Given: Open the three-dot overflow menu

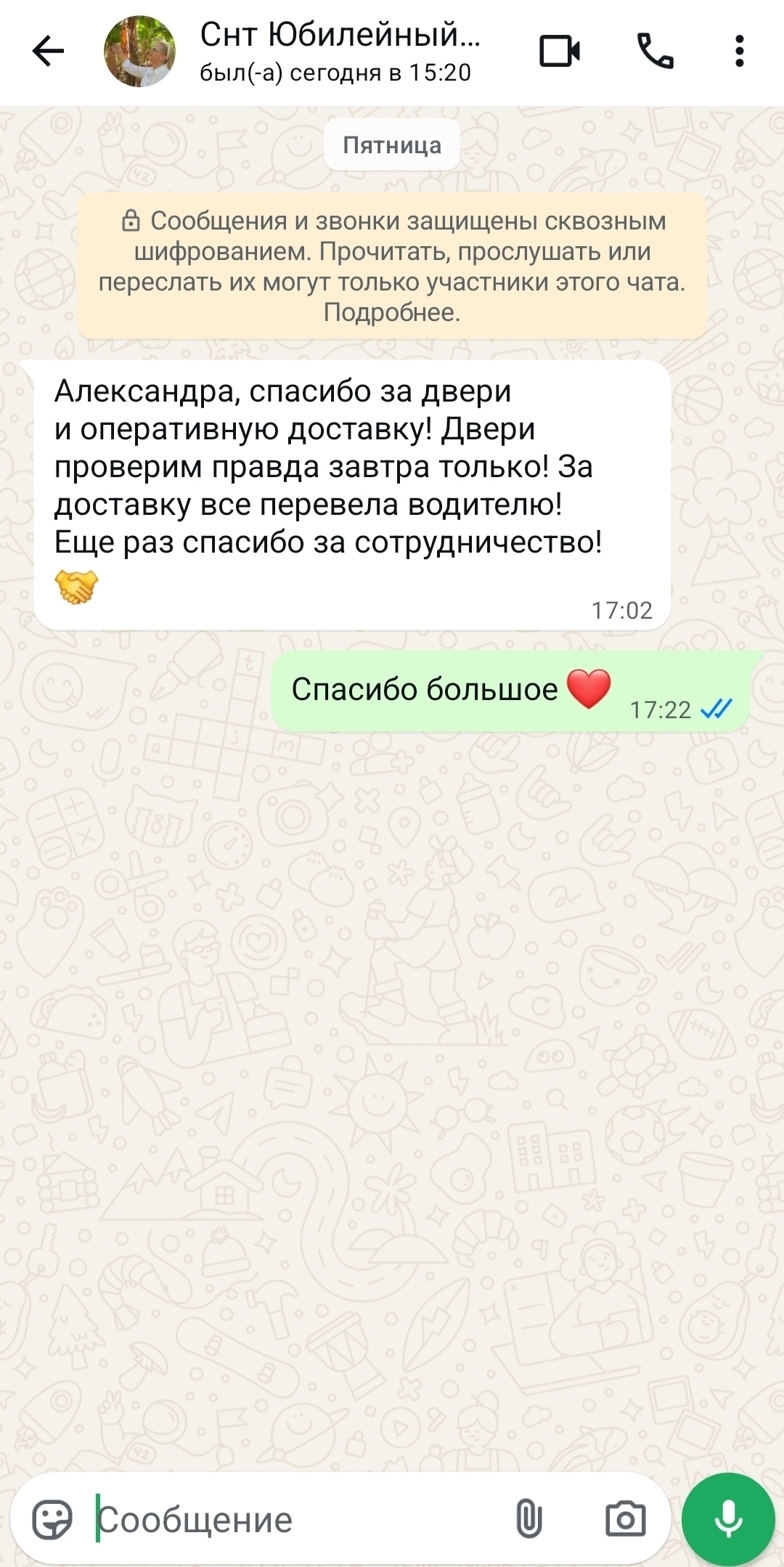Looking at the screenshot, I should (739, 52).
